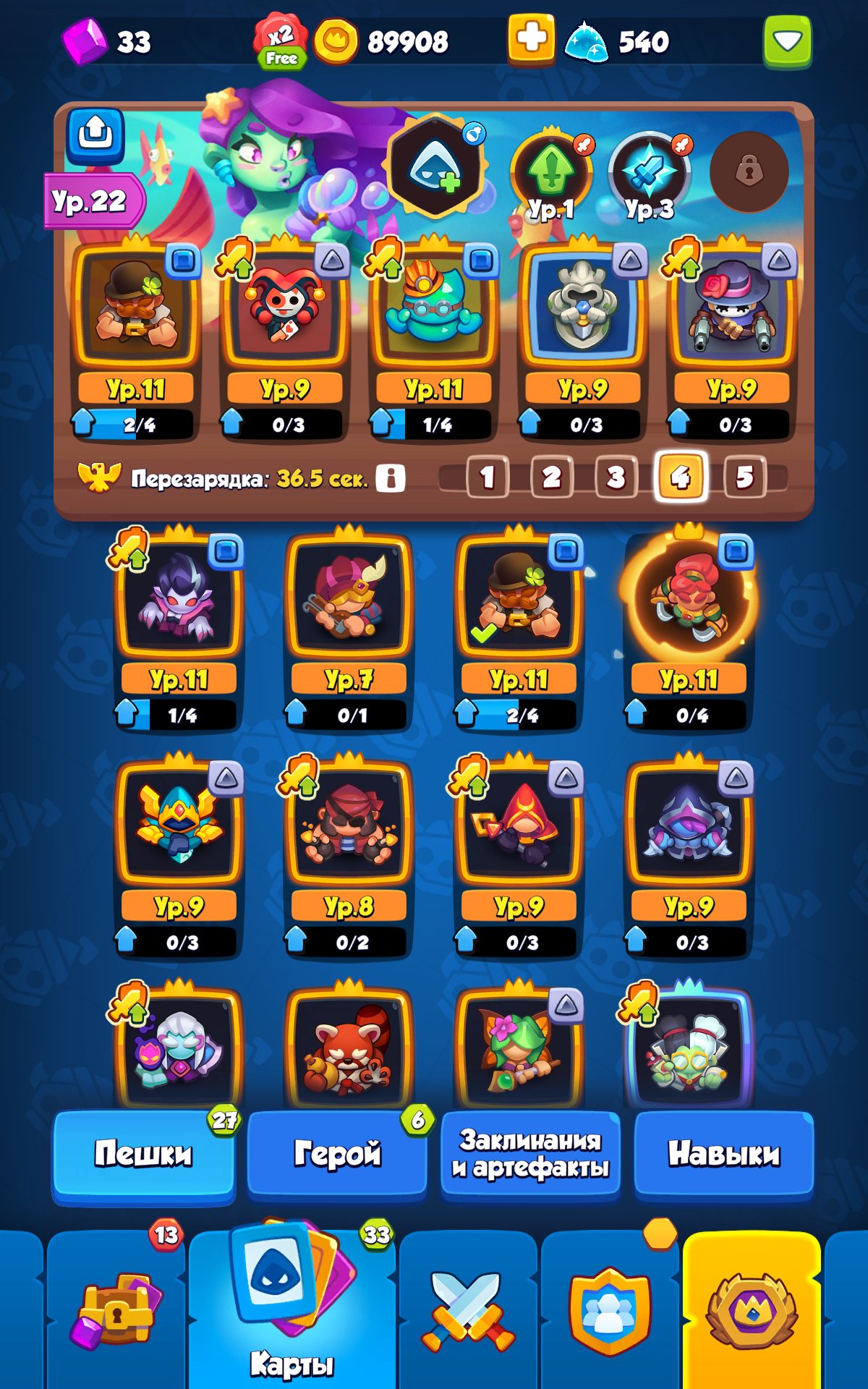Claim the x2 Free bonus

click(x=281, y=41)
